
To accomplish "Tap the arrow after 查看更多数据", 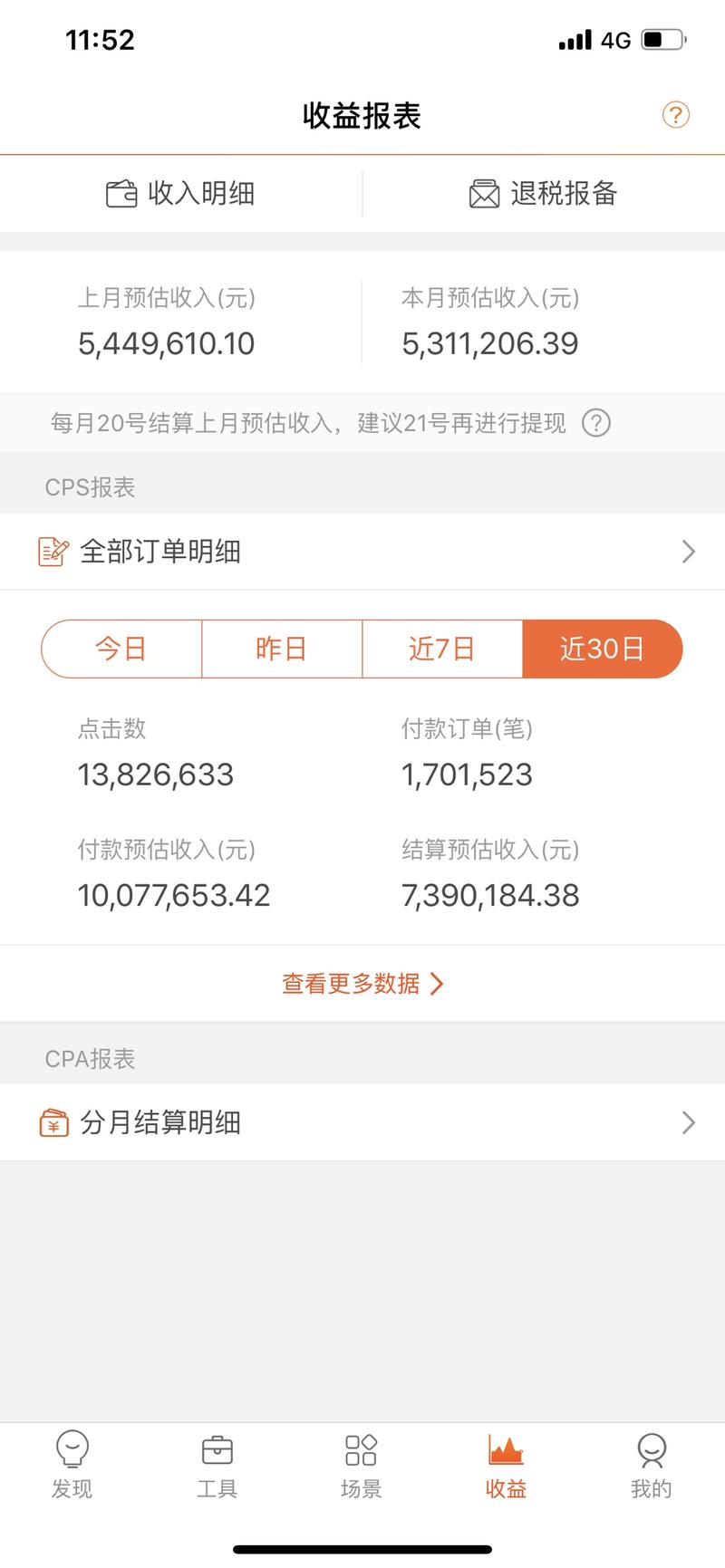I will pyautogui.click(x=439, y=984).
